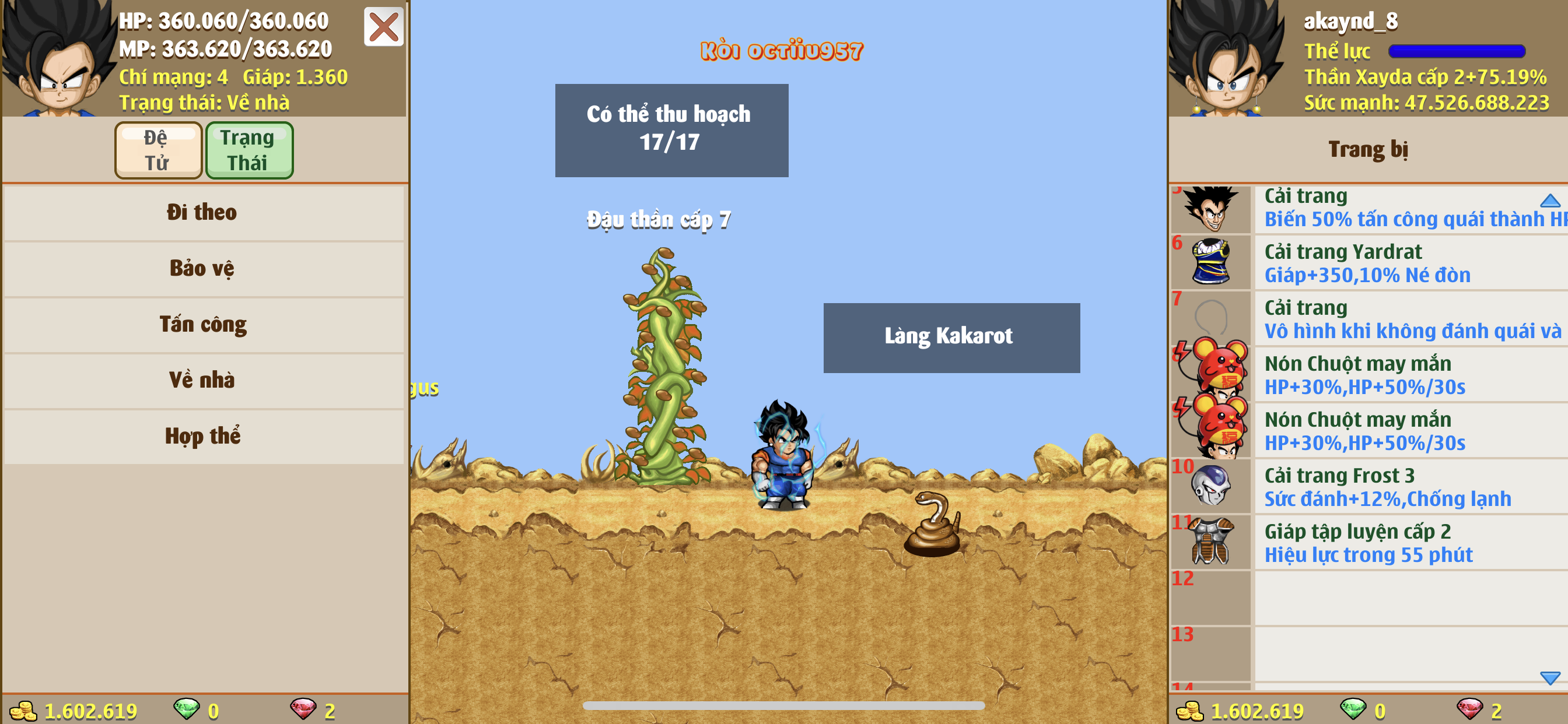The height and width of the screenshot is (724, 1568).
Task: Tap the Làng Kakarot map sign
Action: tap(951, 338)
